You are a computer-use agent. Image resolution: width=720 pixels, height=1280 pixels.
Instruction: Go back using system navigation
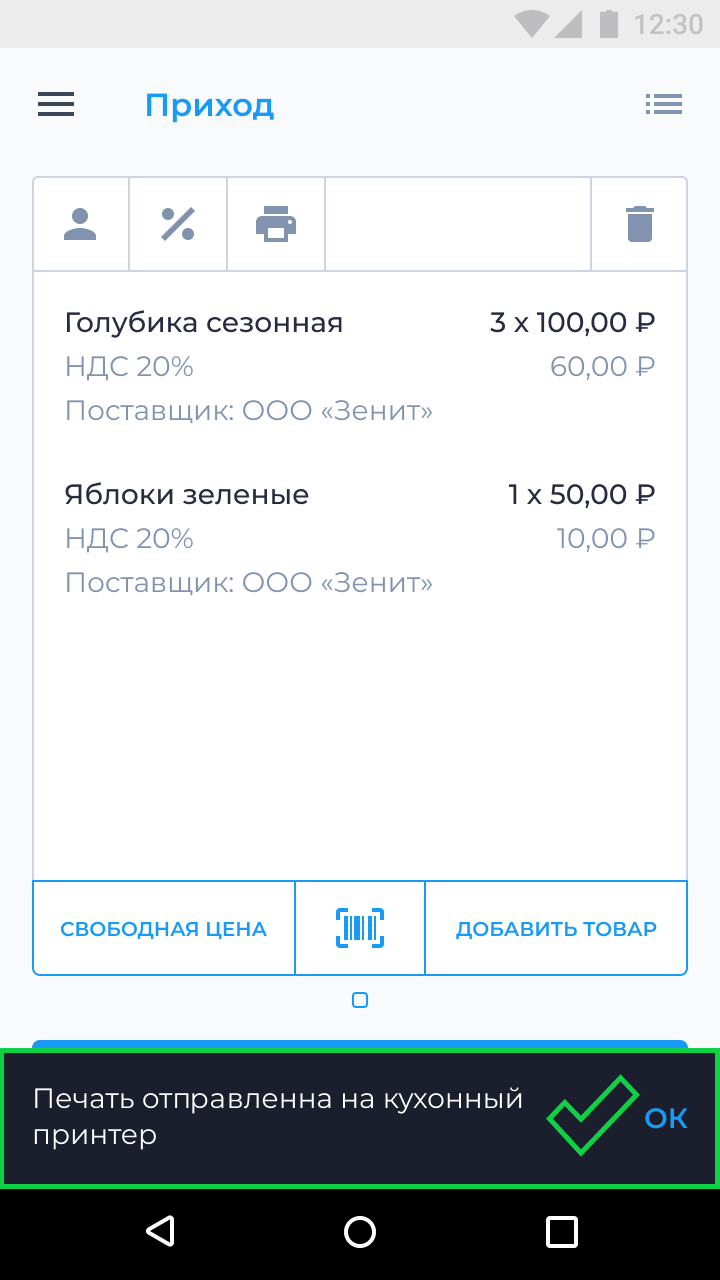[x=159, y=1231]
